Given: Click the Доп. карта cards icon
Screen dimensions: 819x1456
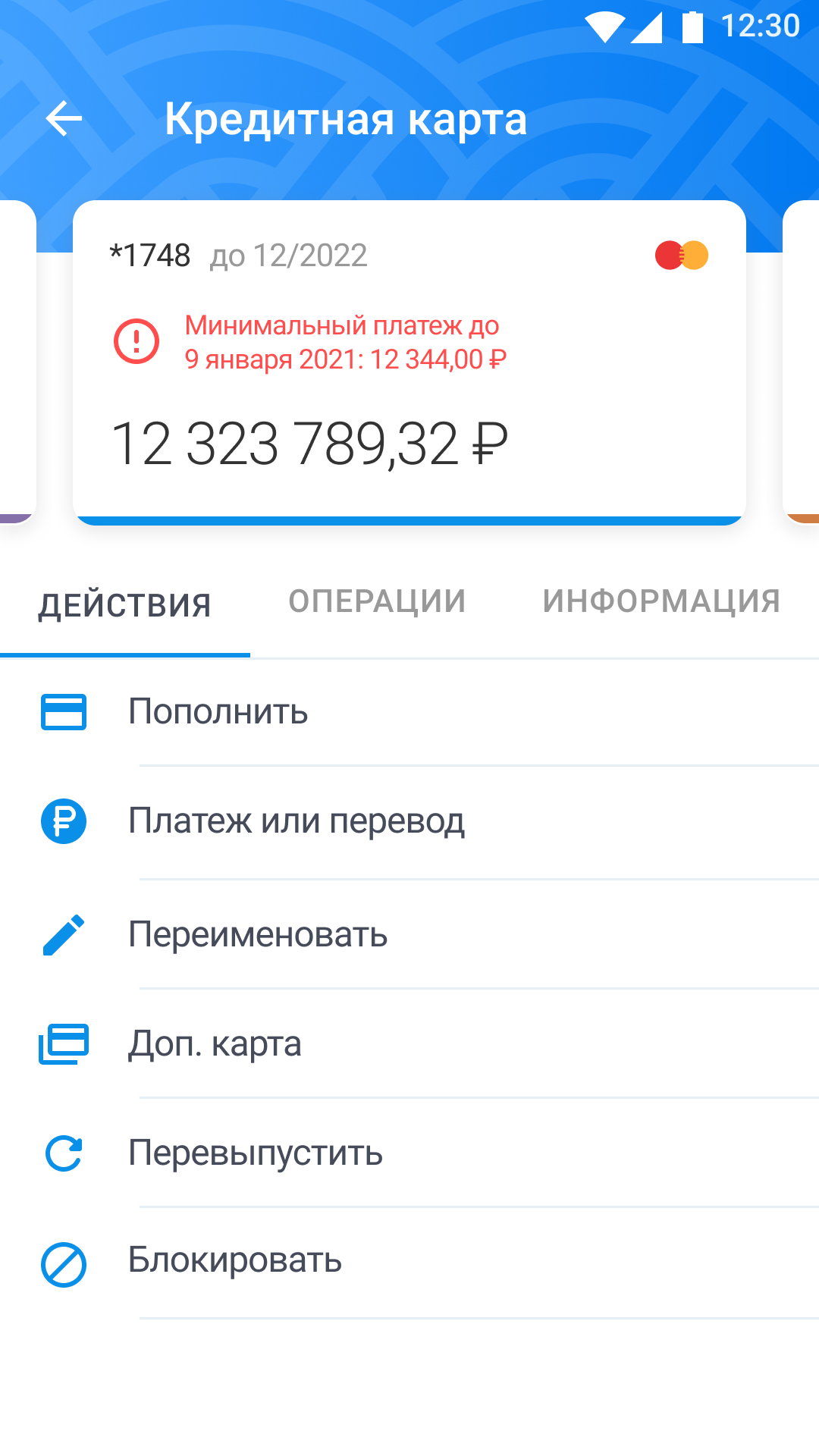Looking at the screenshot, I should click(x=64, y=1044).
